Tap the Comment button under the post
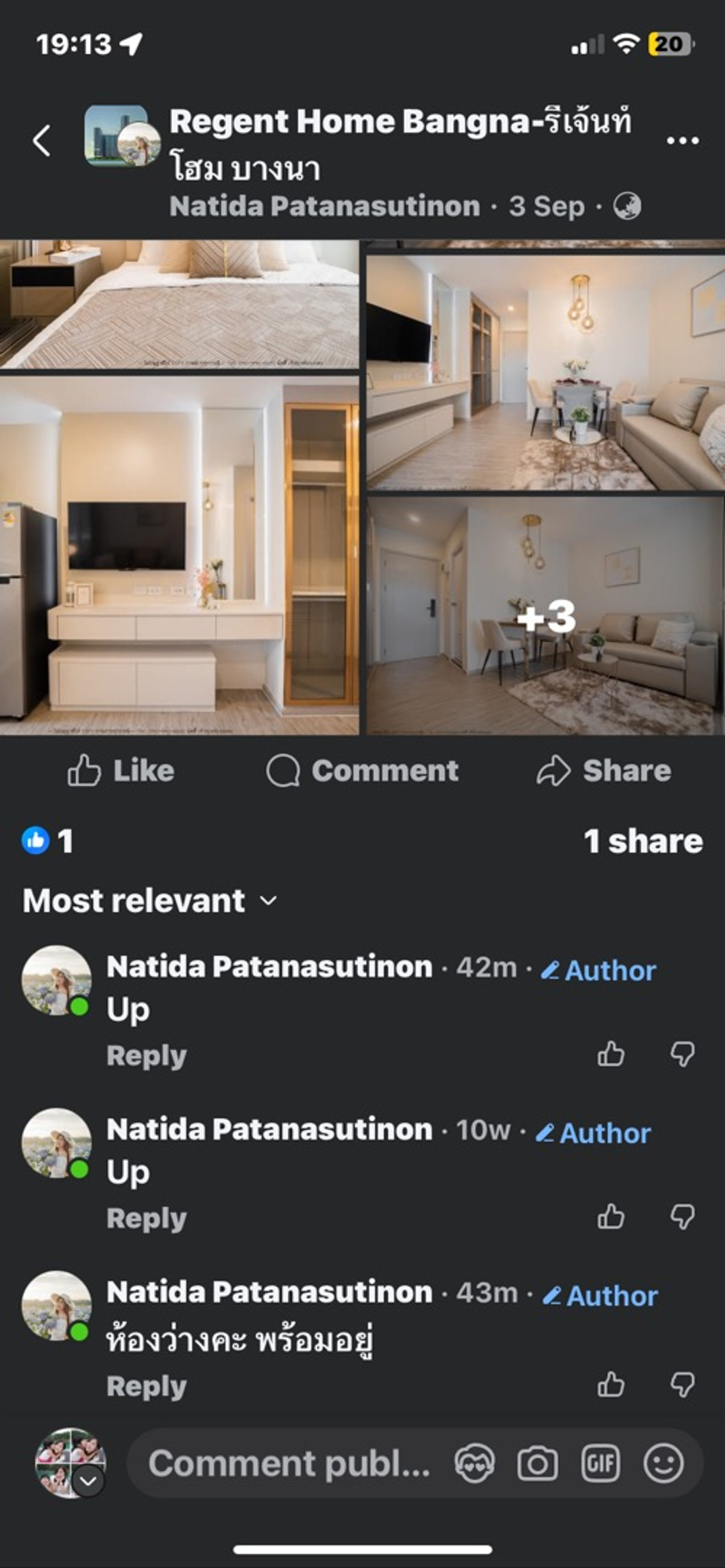 tap(362, 770)
